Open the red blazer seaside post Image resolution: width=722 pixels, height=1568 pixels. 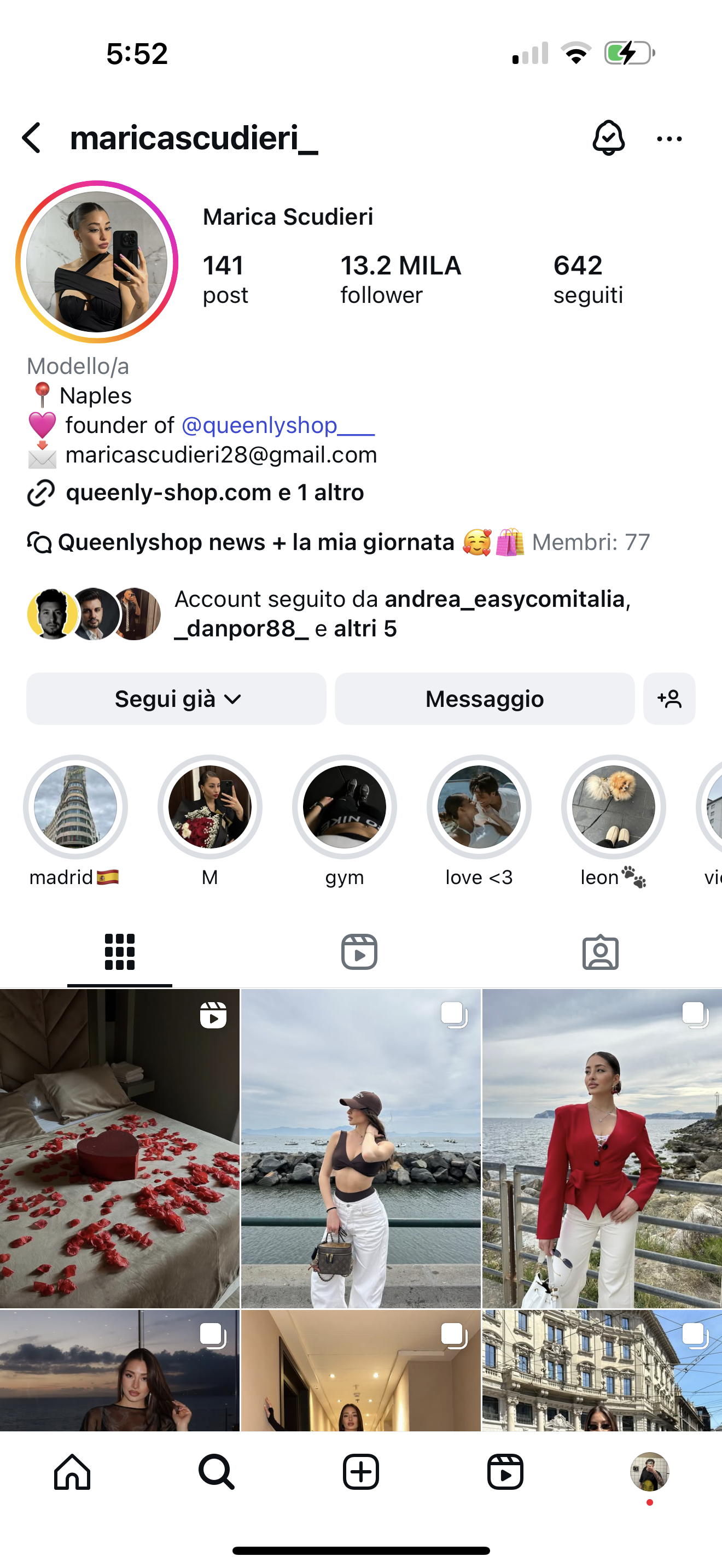tap(602, 1148)
